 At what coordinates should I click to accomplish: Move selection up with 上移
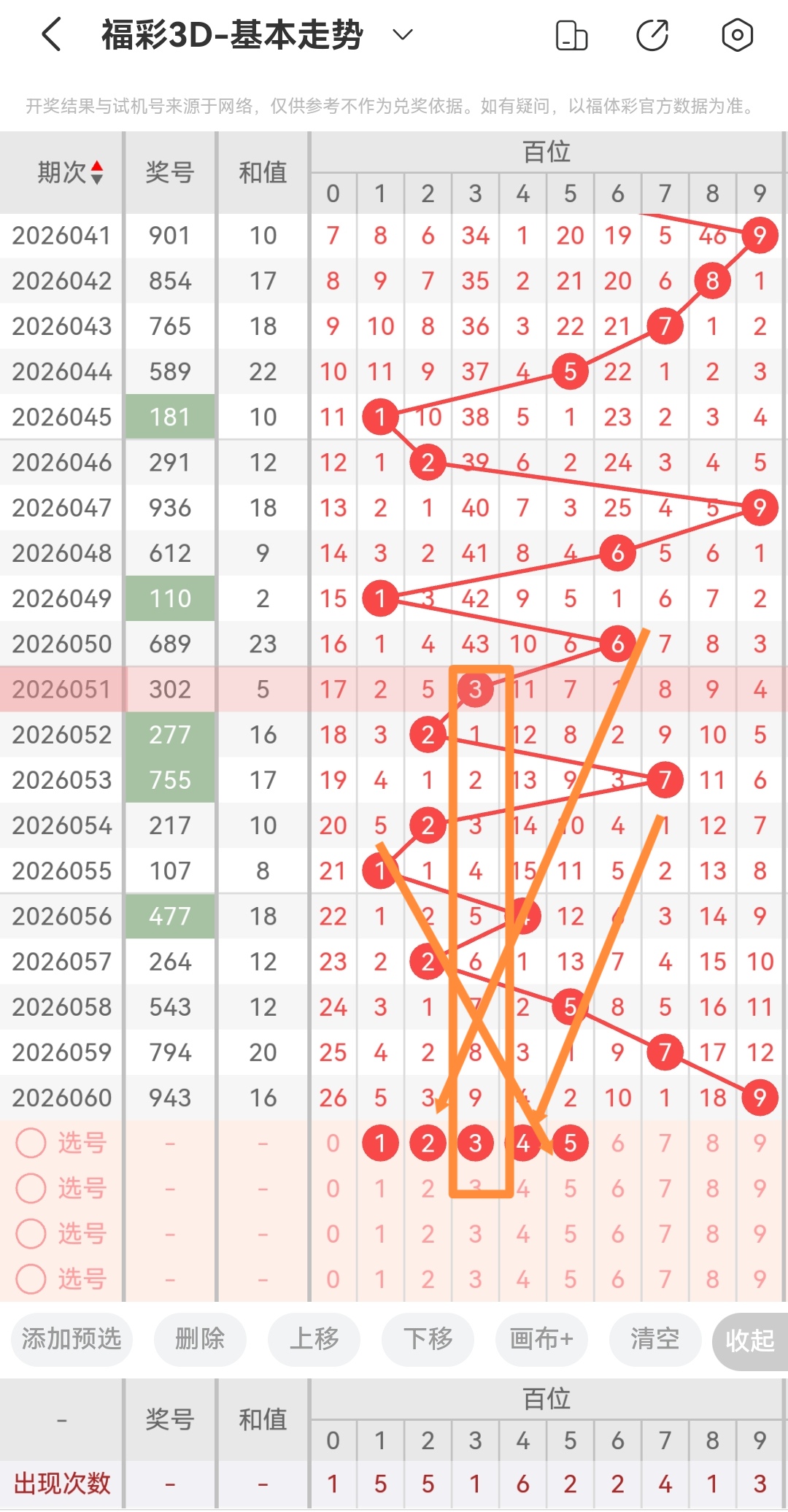point(314,1339)
